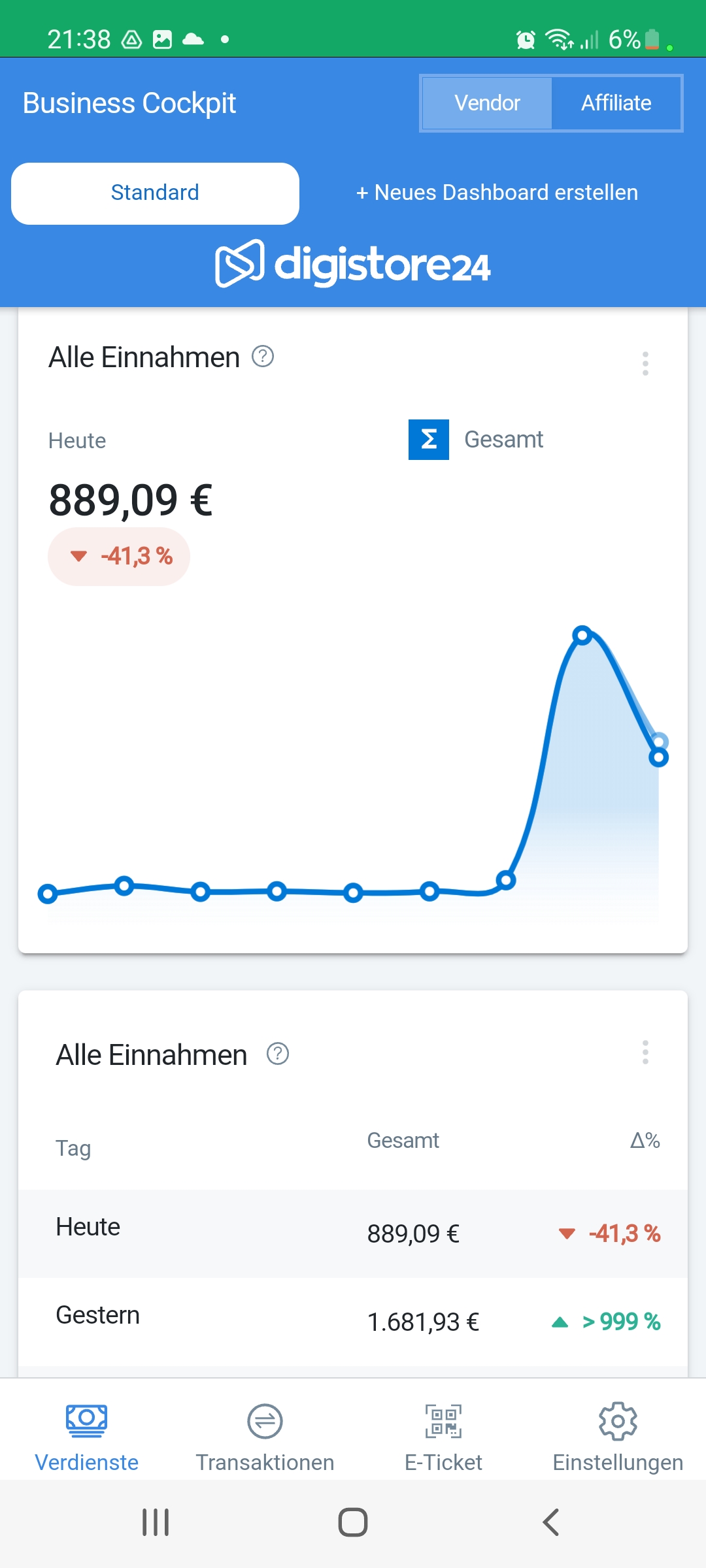Select the Verdienste tab

pyautogui.click(x=86, y=1435)
